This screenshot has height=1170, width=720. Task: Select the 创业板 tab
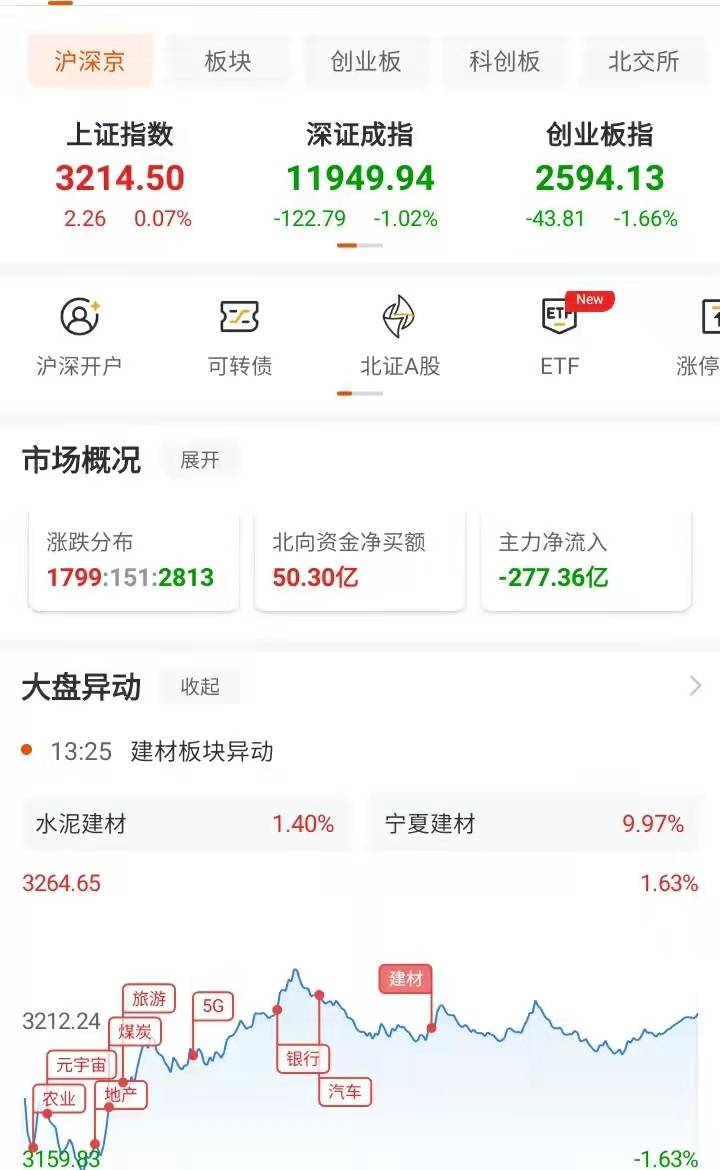[x=366, y=61]
